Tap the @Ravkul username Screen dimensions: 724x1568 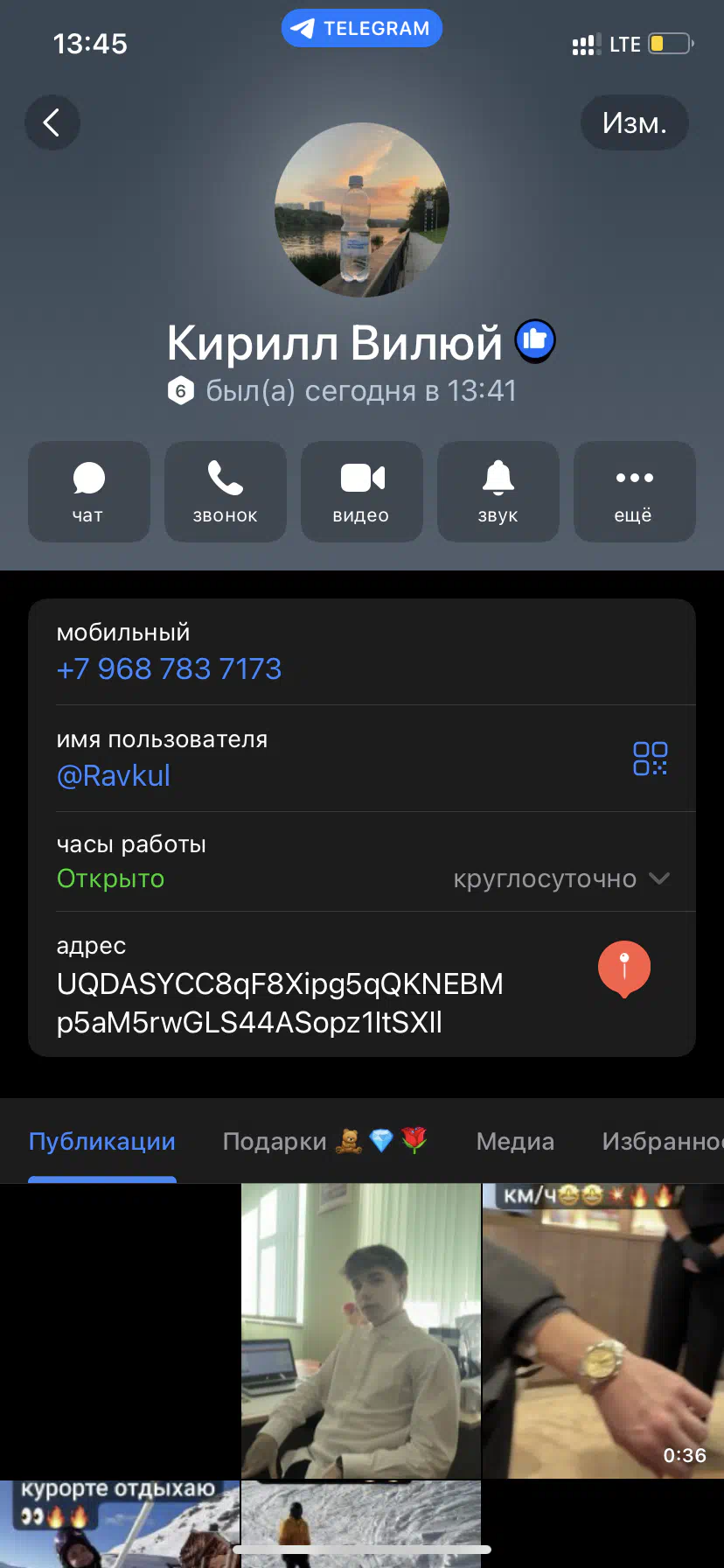coord(114,776)
